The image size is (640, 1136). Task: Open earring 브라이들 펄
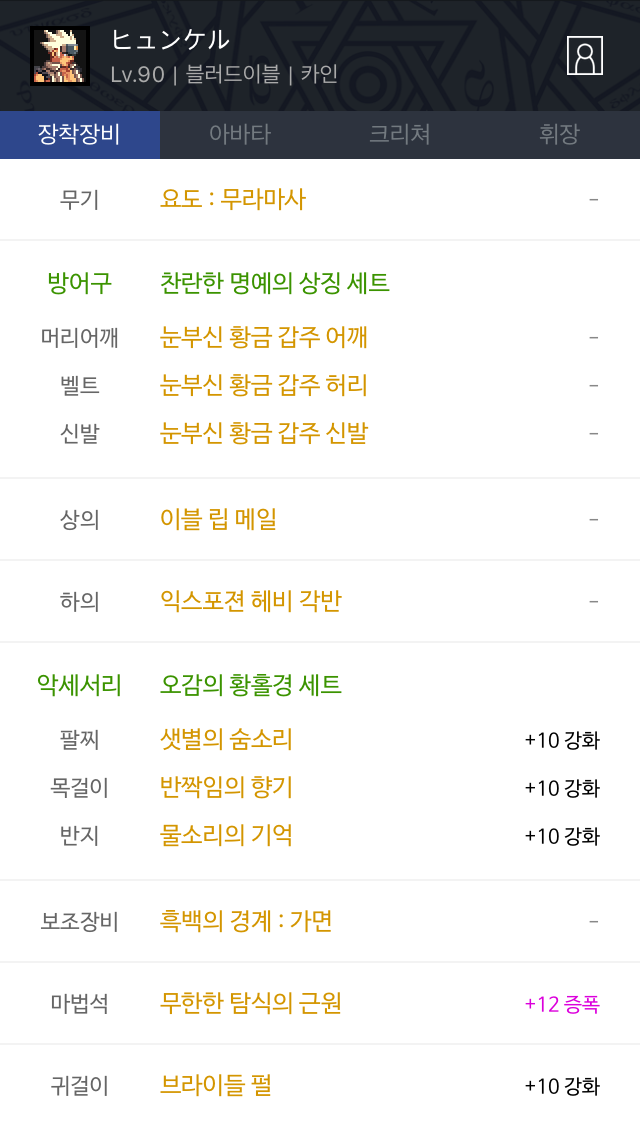coord(216,1085)
